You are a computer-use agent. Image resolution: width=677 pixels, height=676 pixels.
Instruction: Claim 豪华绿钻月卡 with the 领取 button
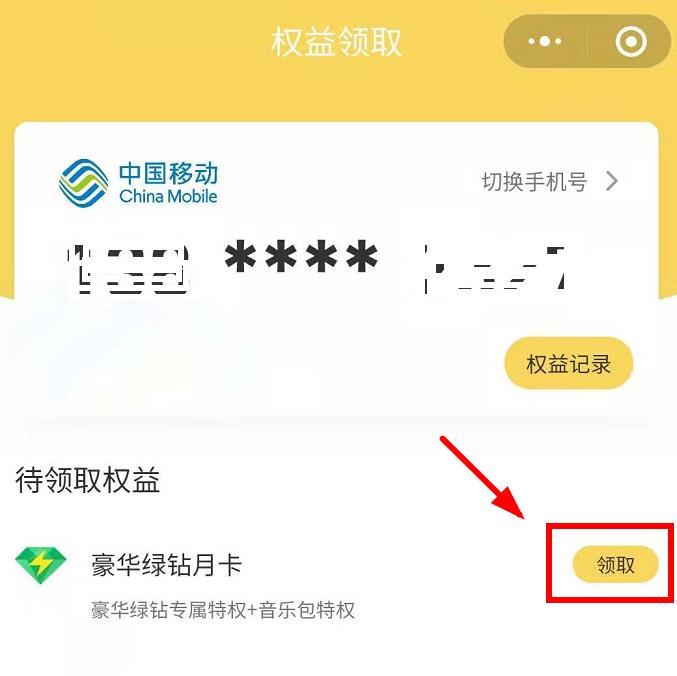(615, 565)
